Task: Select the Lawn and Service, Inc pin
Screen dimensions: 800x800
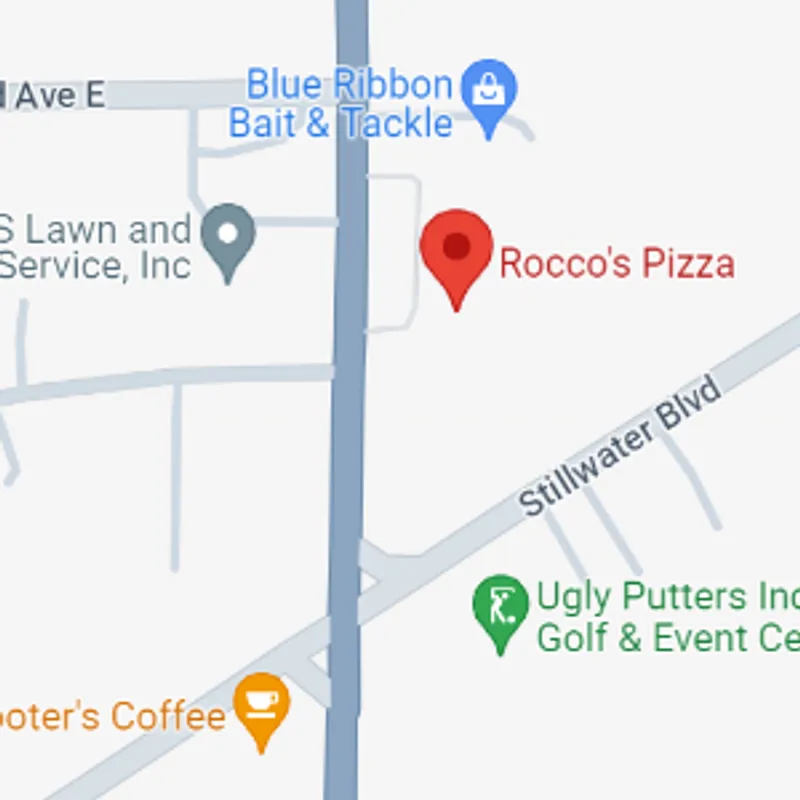Action: pyautogui.click(x=228, y=236)
